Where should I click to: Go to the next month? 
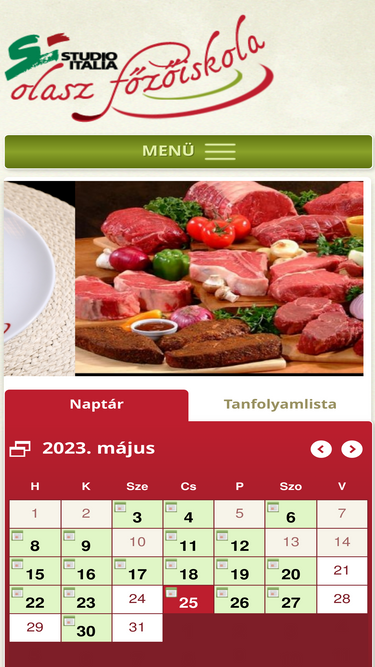pyautogui.click(x=352, y=449)
